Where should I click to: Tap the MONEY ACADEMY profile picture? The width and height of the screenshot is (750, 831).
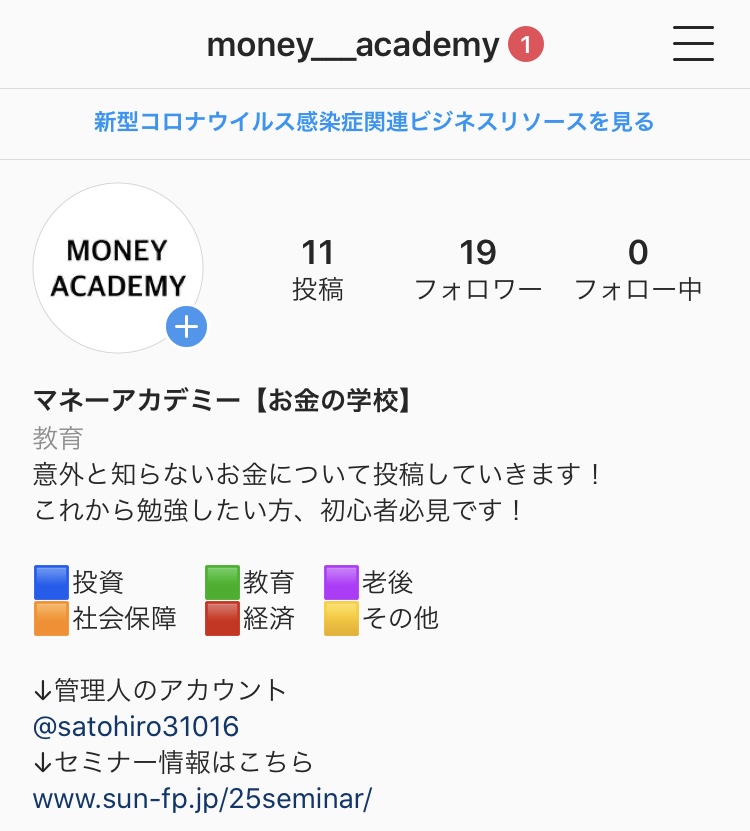[117, 267]
